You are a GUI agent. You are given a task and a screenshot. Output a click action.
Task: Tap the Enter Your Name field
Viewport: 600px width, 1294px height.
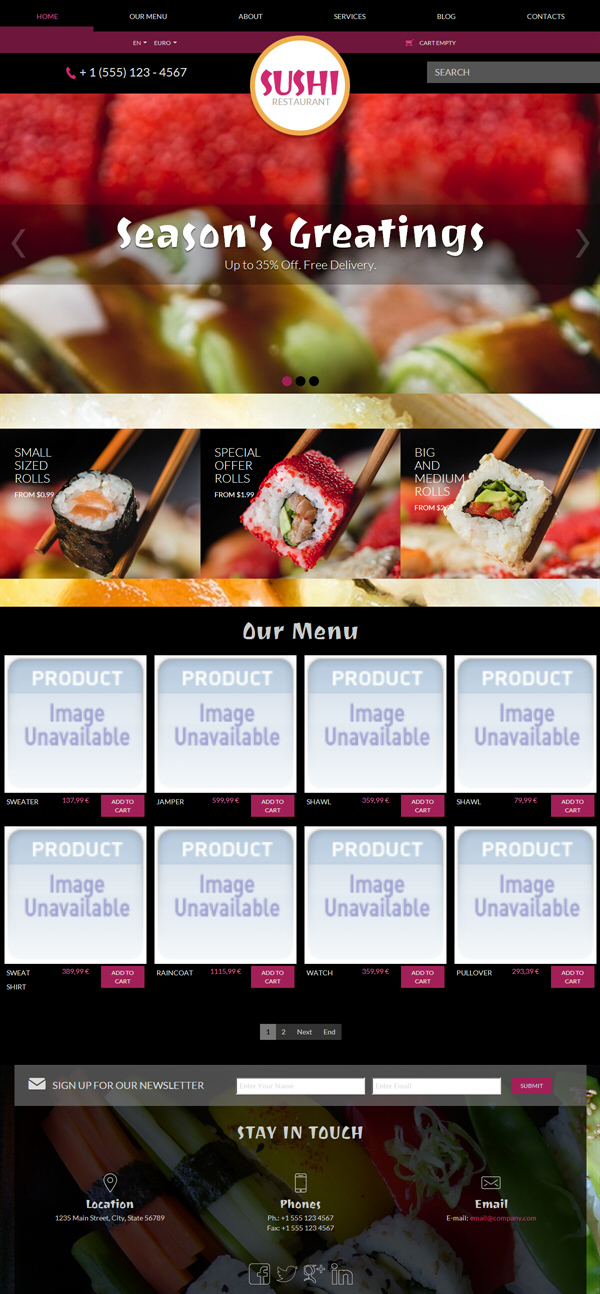click(300, 1086)
